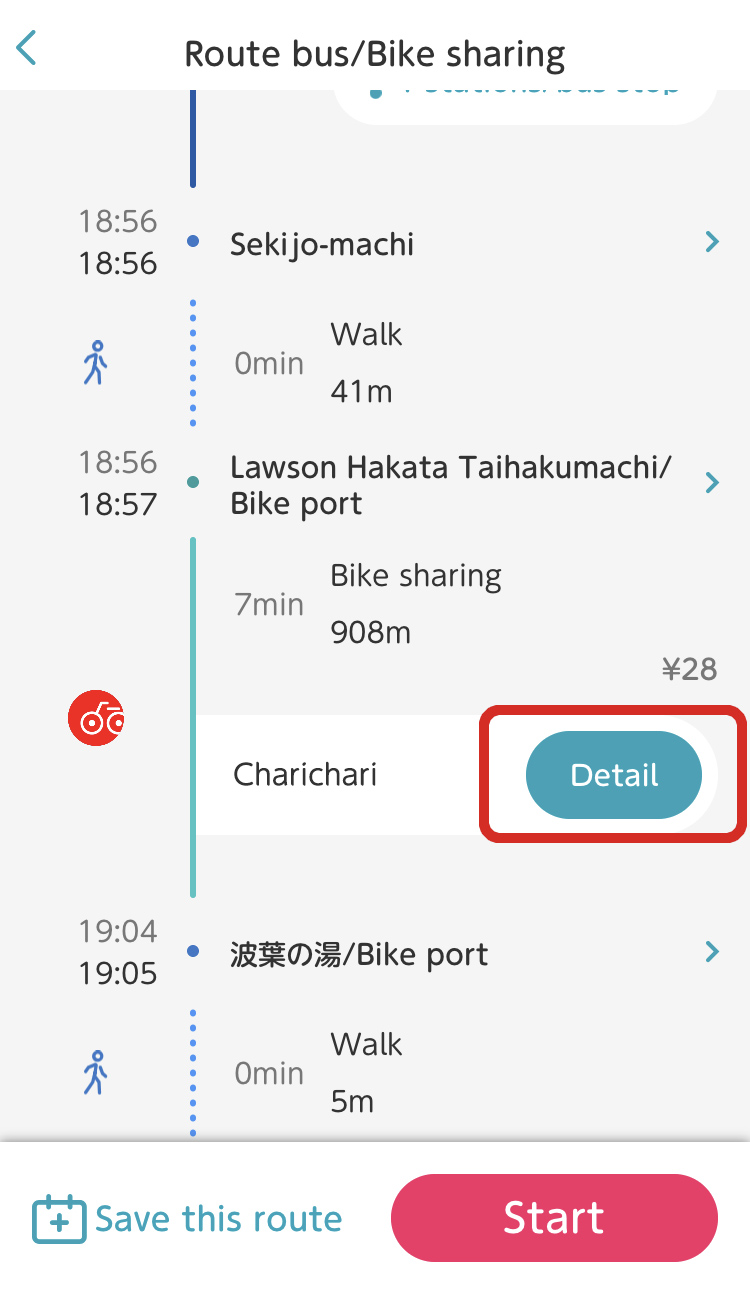Open Sekijo-machi stop details
The width and height of the screenshot is (750, 1294).
[x=711, y=242]
